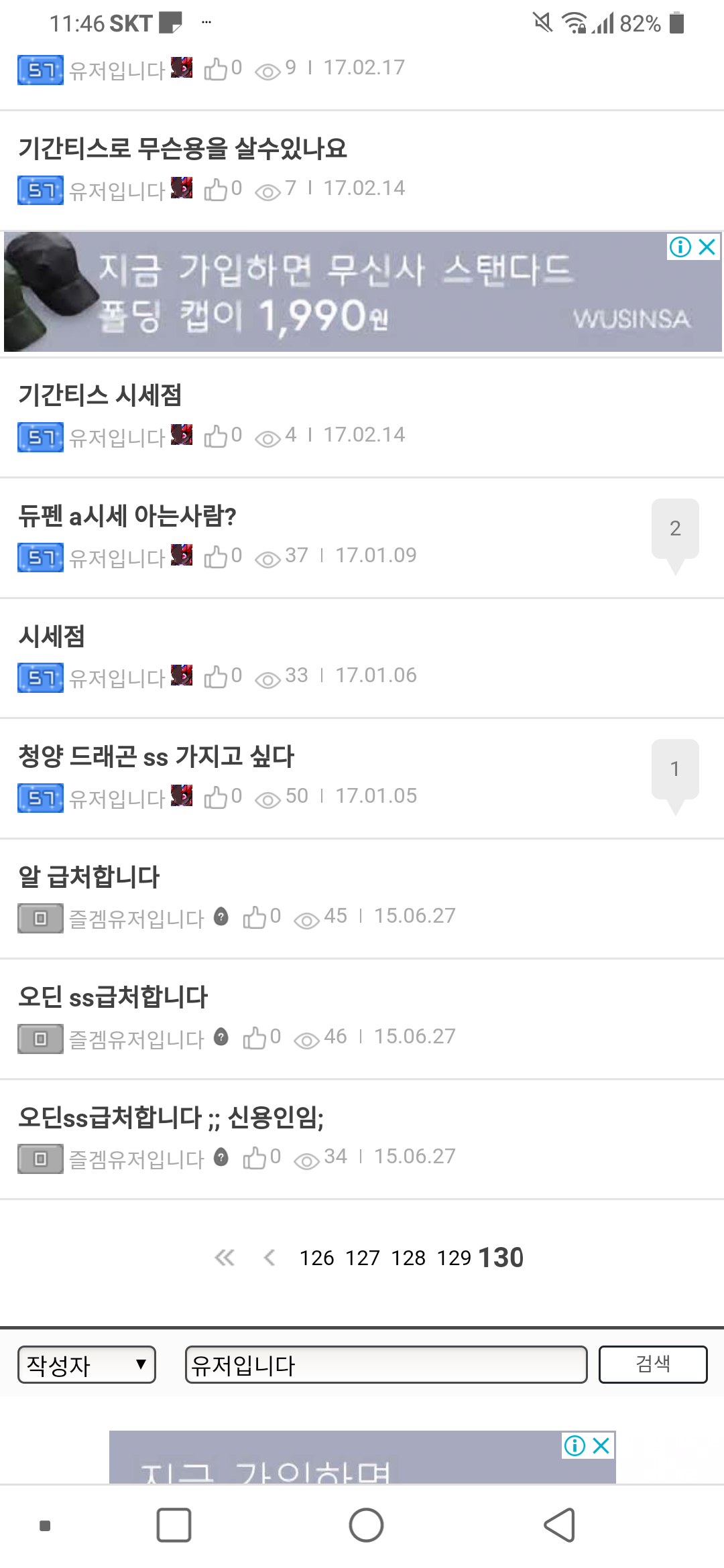
Task: Return to the home screen
Action: (366, 1525)
